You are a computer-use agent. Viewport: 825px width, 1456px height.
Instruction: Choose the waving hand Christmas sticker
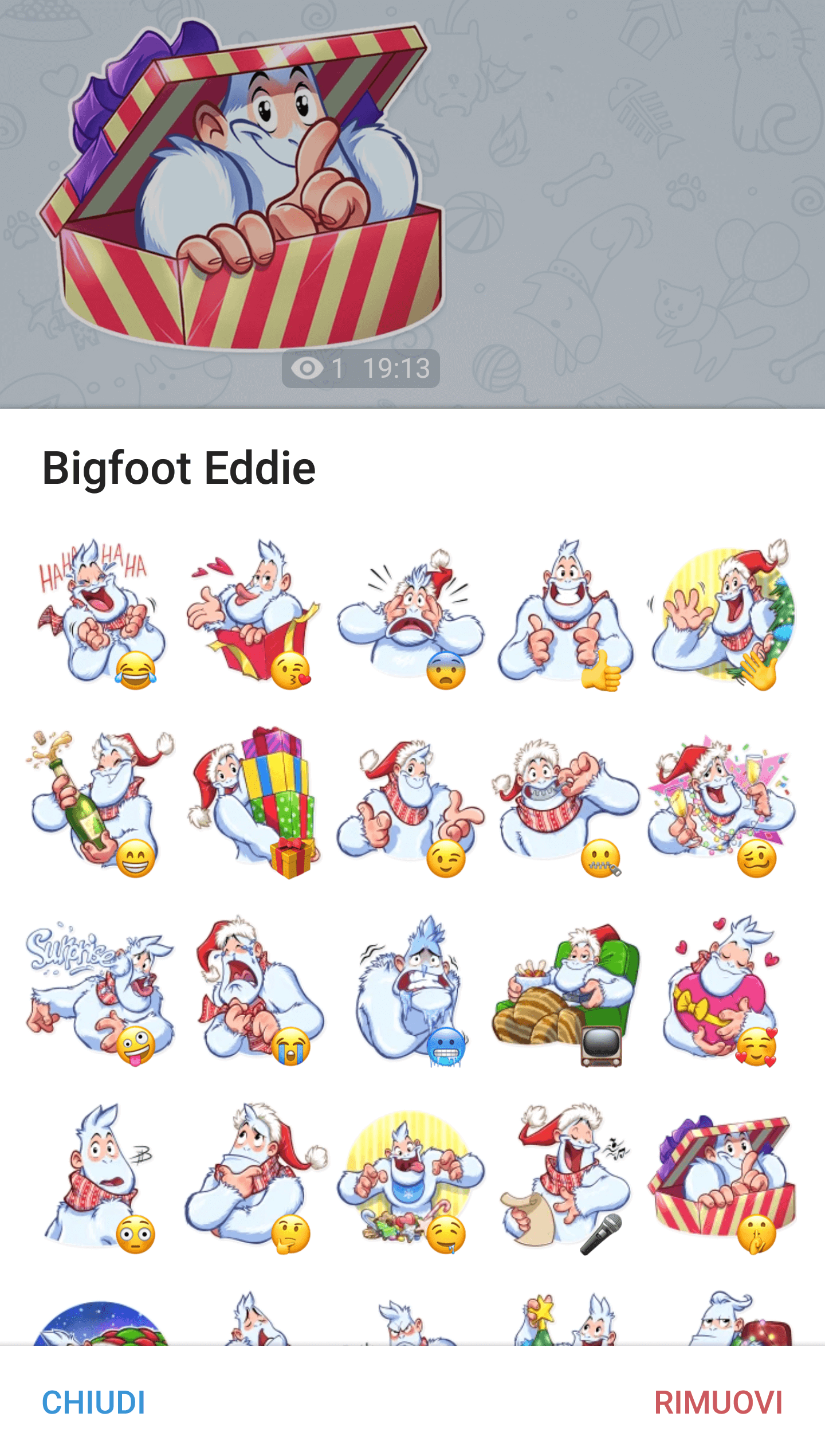coord(722,613)
